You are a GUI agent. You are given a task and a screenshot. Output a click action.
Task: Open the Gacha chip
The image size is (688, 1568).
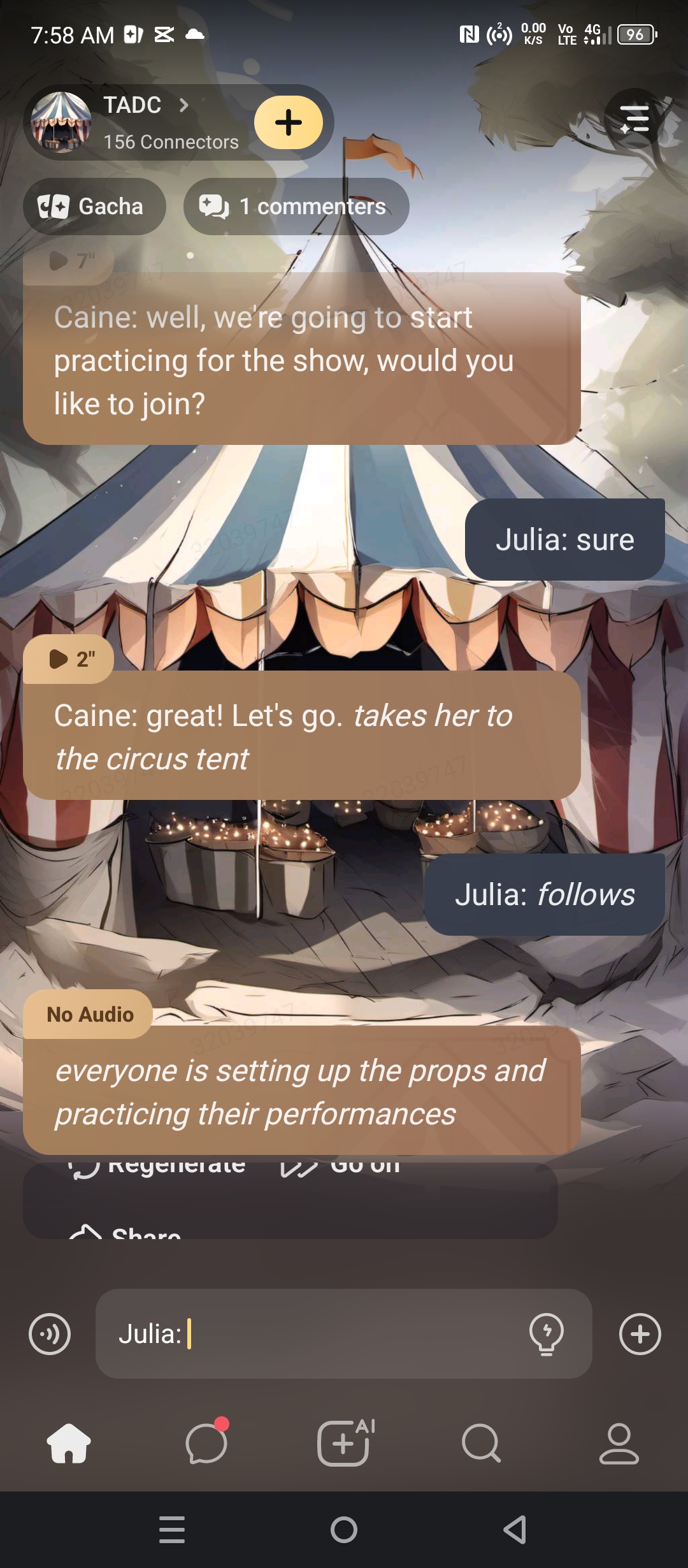pyautogui.click(x=94, y=207)
